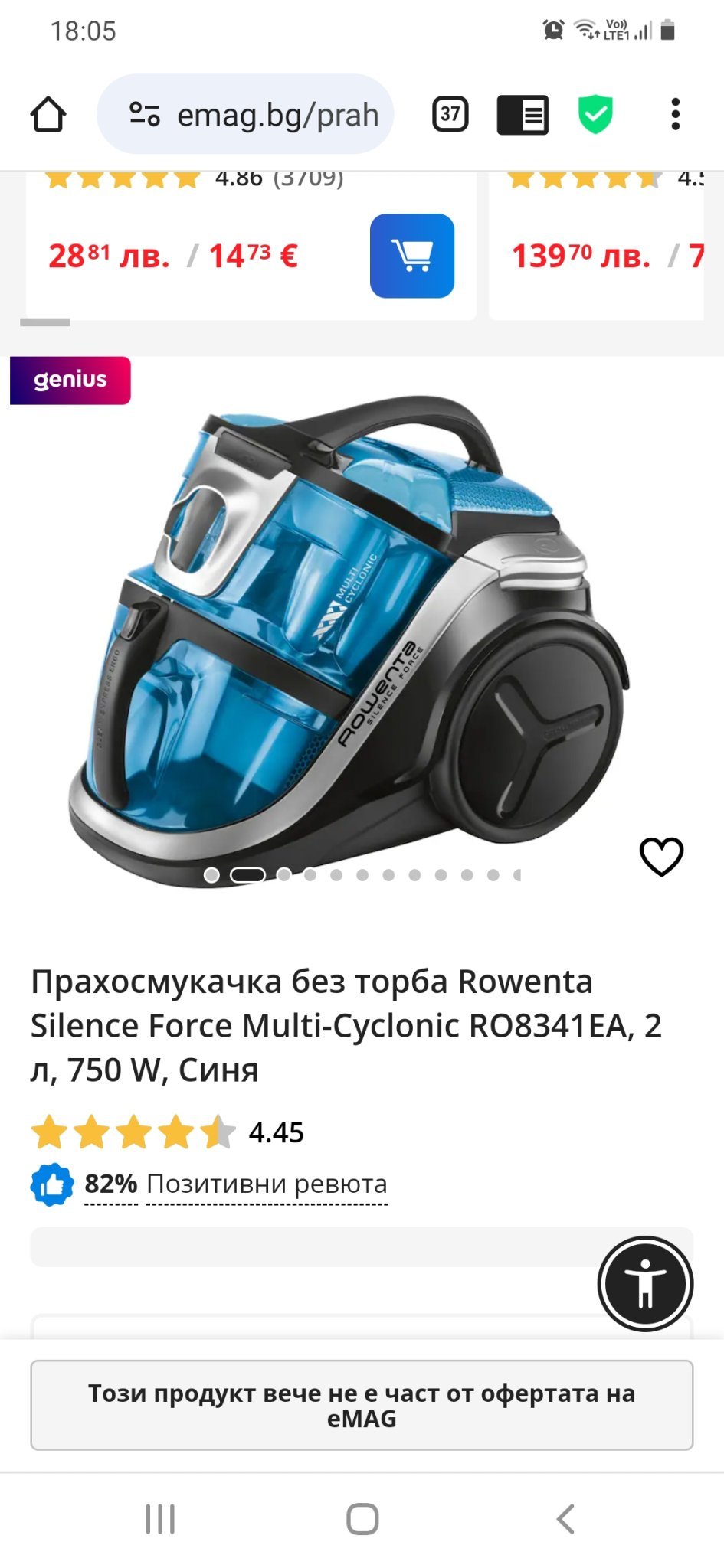Open the Rowenta vacuum product image
This screenshot has height=1568, width=724.
click(345, 635)
